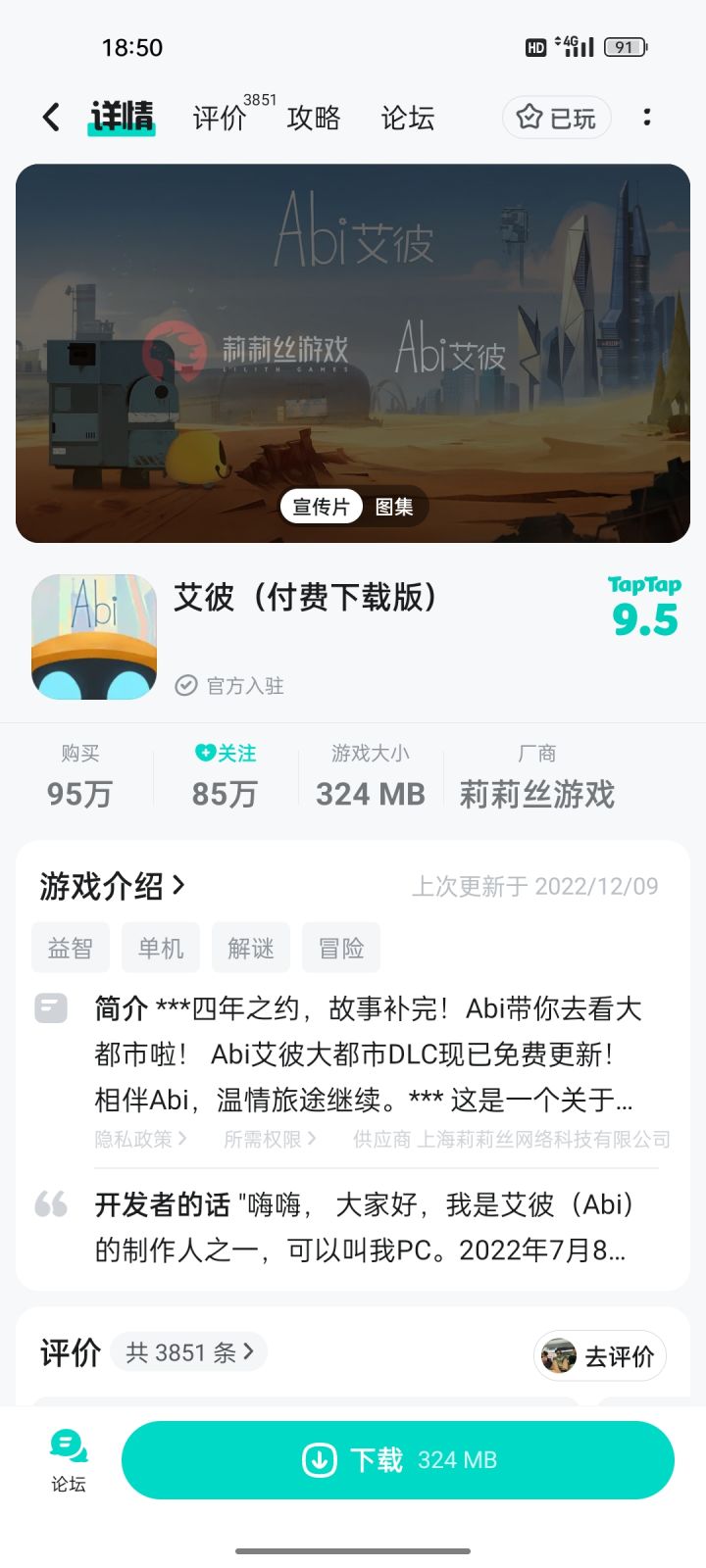This screenshot has height=1568, width=706.
Task: Switch to the 评价 tab
Action: pyautogui.click(x=221, y=118)
